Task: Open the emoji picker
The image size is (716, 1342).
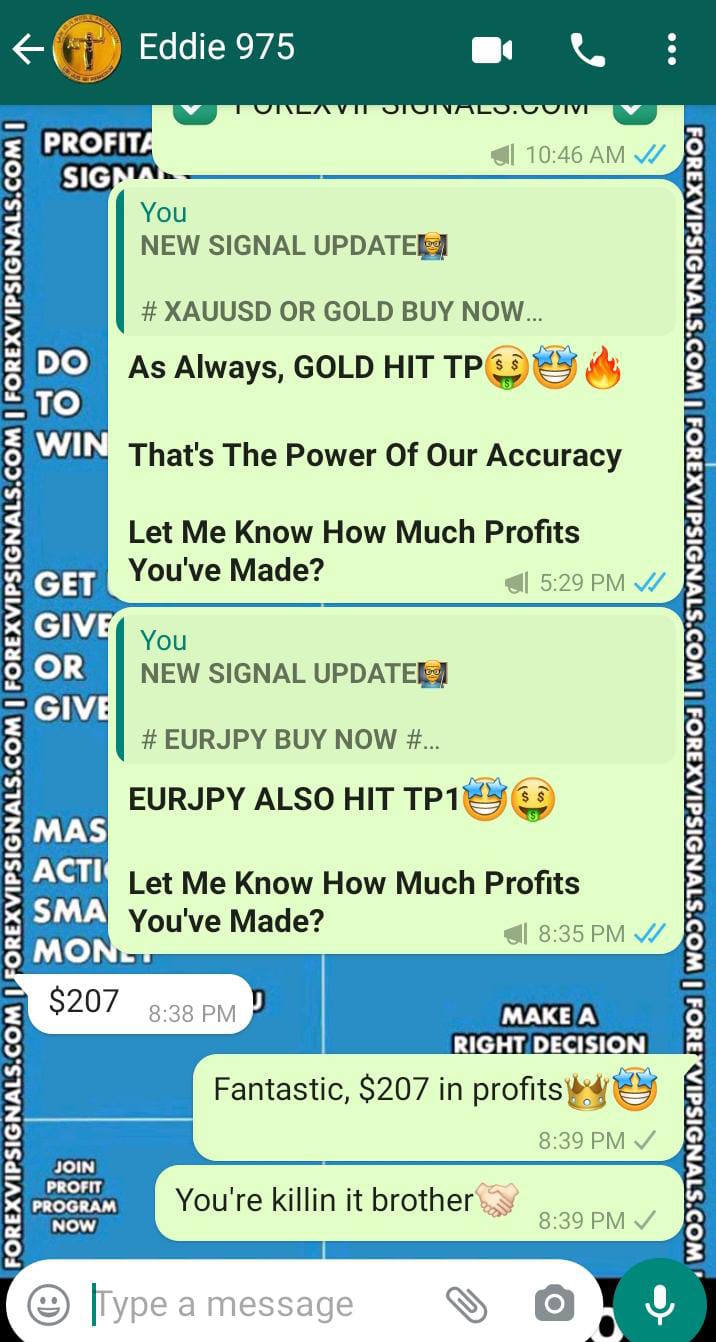Action: coord(48,1304)
